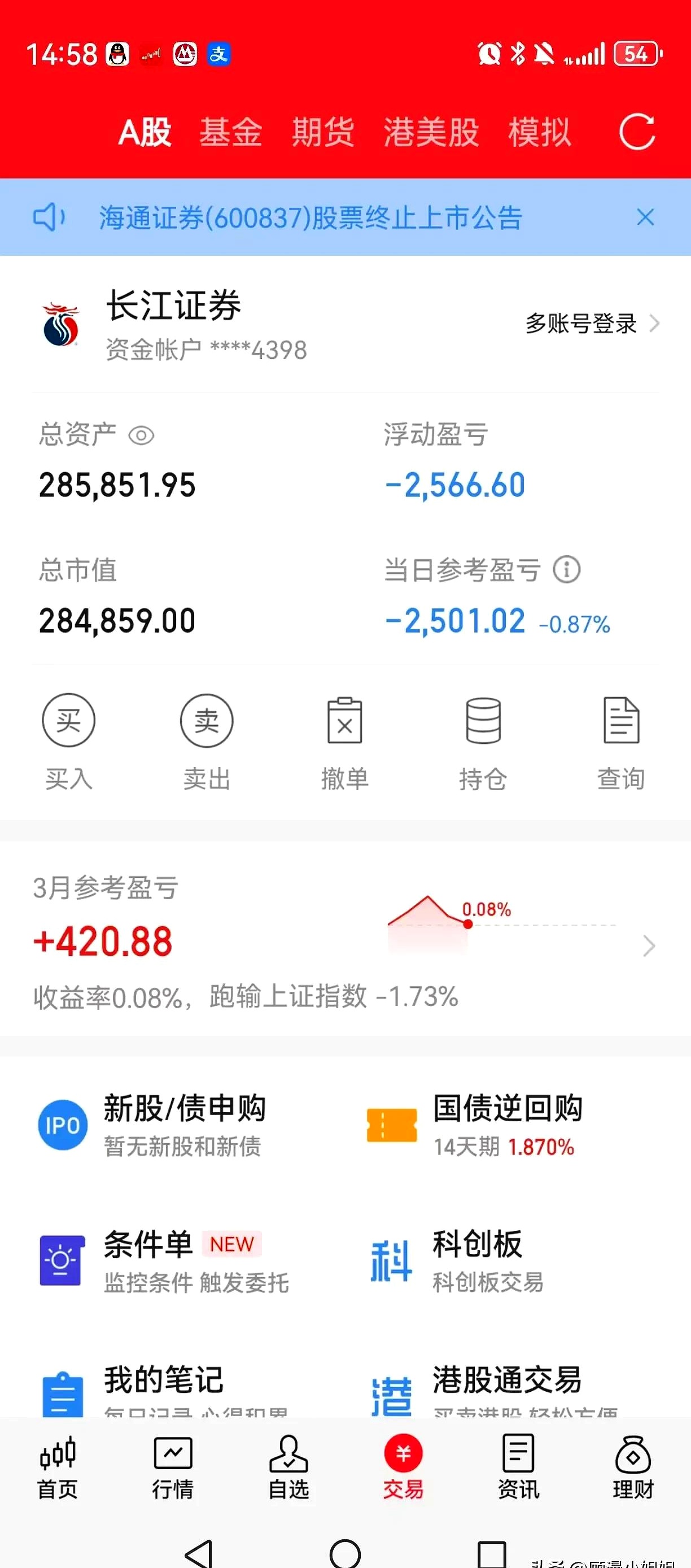Dismiss the 海通证券 announcement banner
Screen dimensions: 691x1568
click(645, 217)
